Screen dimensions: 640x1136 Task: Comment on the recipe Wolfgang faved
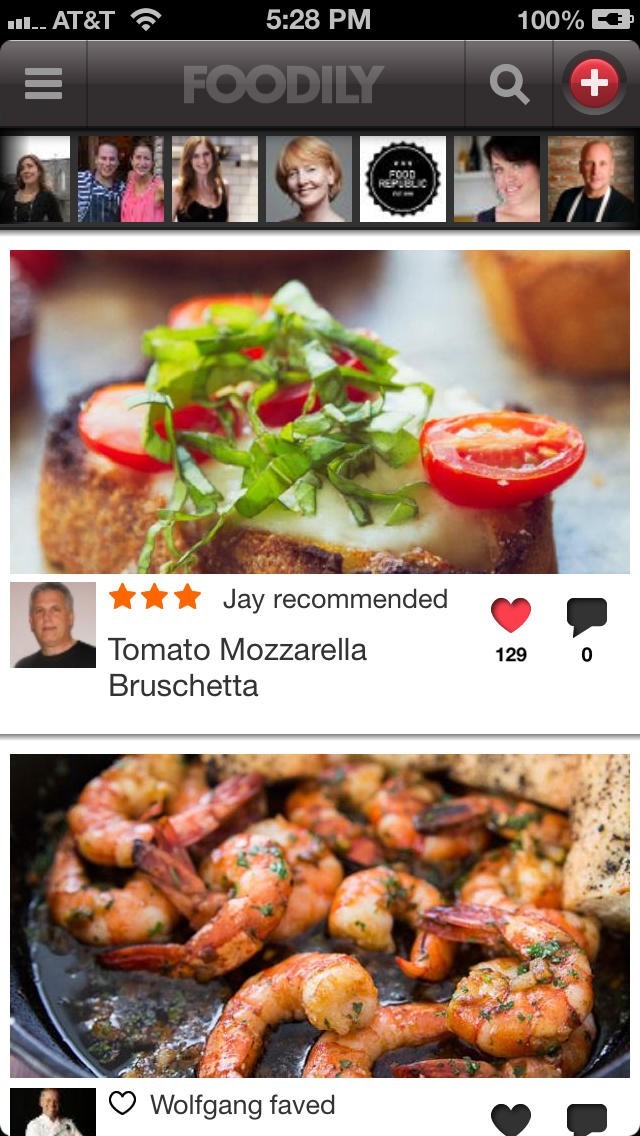[587, 1118]
